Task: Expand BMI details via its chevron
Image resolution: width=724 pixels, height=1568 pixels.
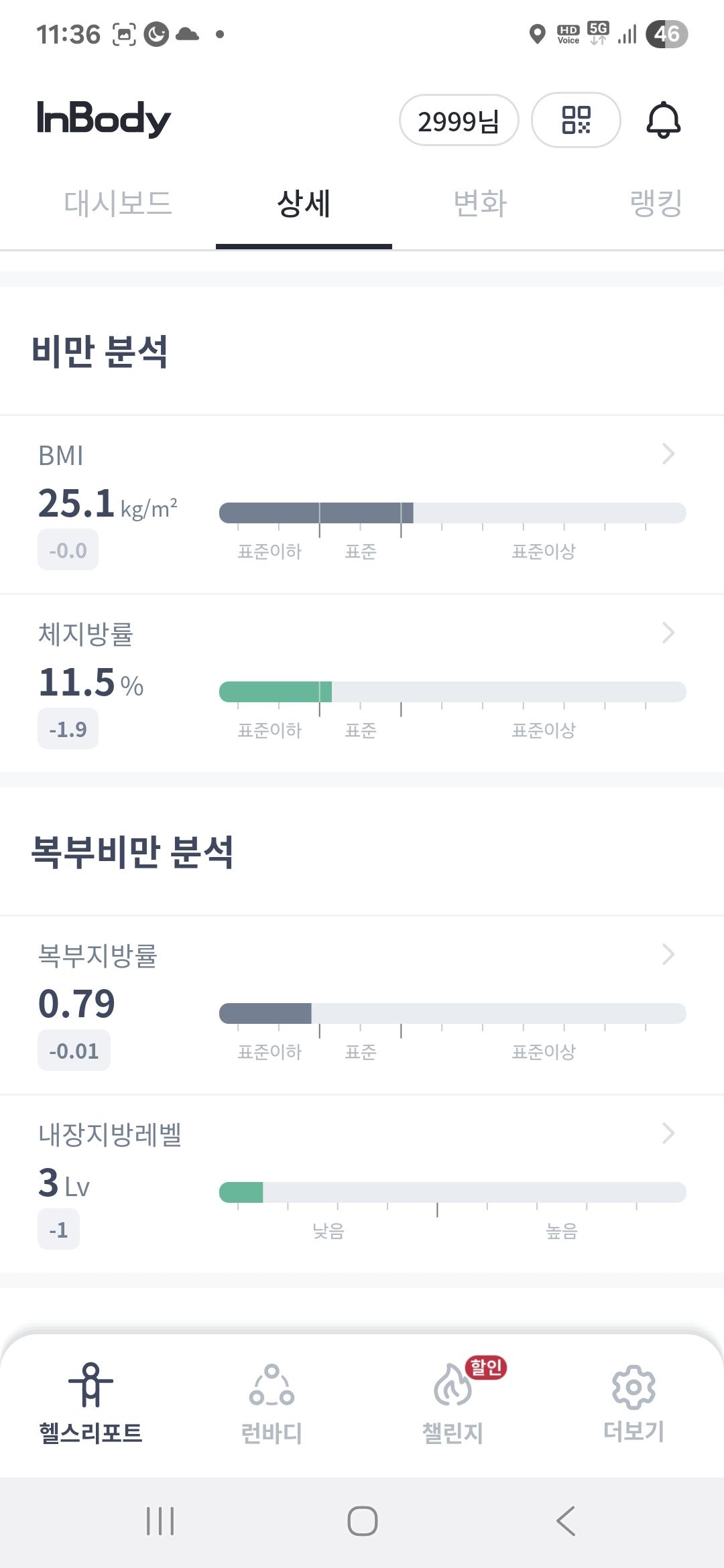Action: click(x=668, y=454)
